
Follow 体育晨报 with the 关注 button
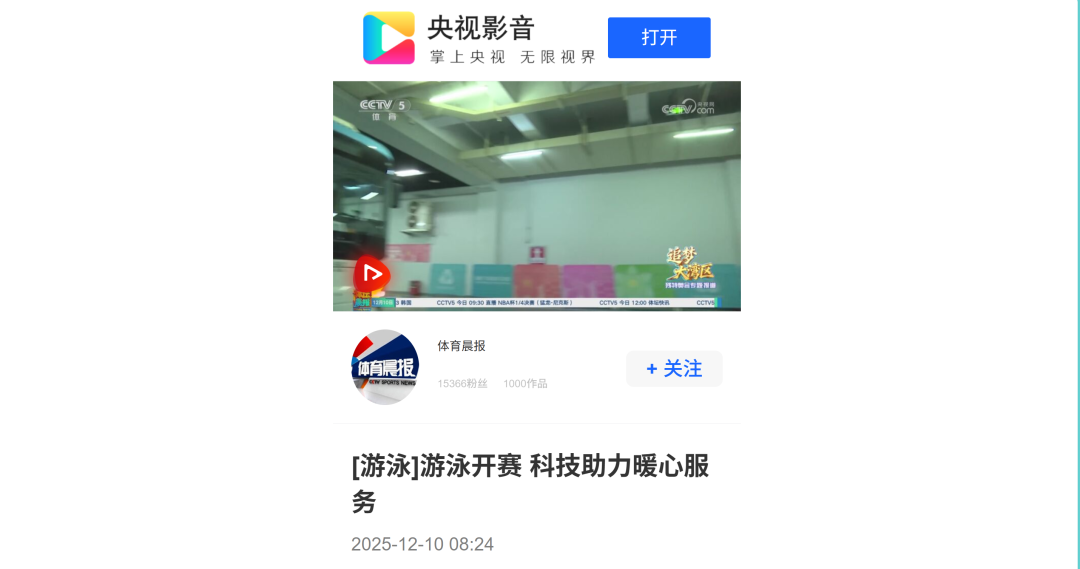click(674, 369)
